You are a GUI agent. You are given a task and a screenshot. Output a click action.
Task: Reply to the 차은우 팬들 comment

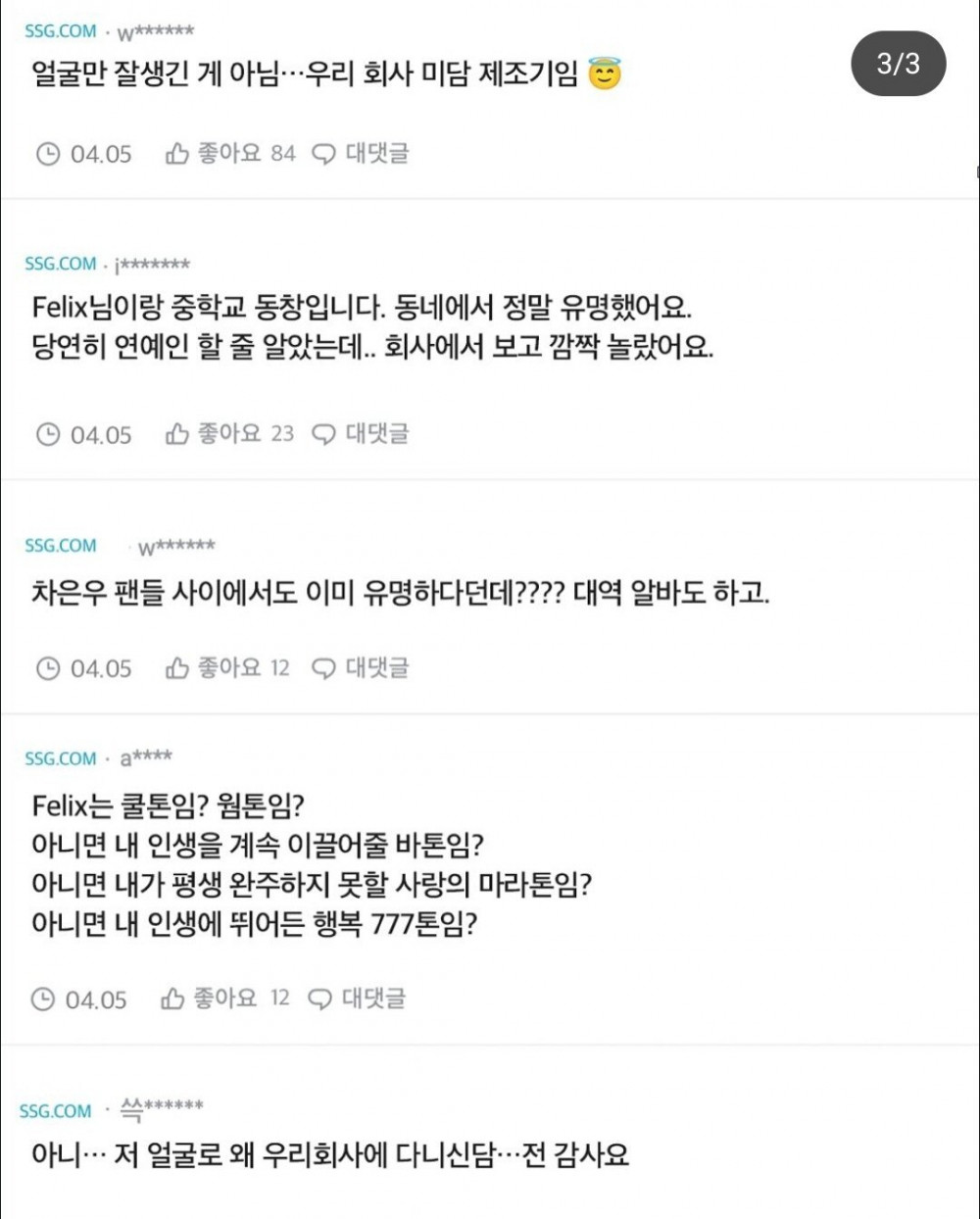click(x=360, y=668)
